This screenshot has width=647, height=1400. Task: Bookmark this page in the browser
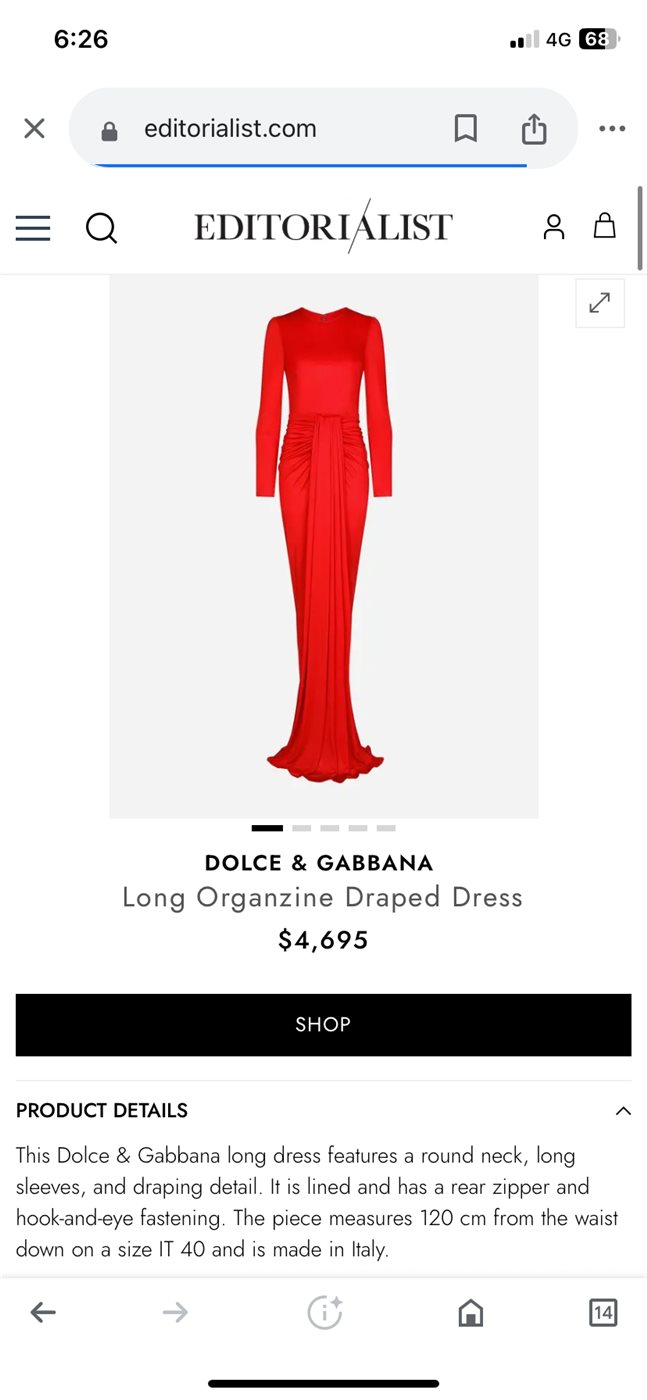tap(465, 128)
